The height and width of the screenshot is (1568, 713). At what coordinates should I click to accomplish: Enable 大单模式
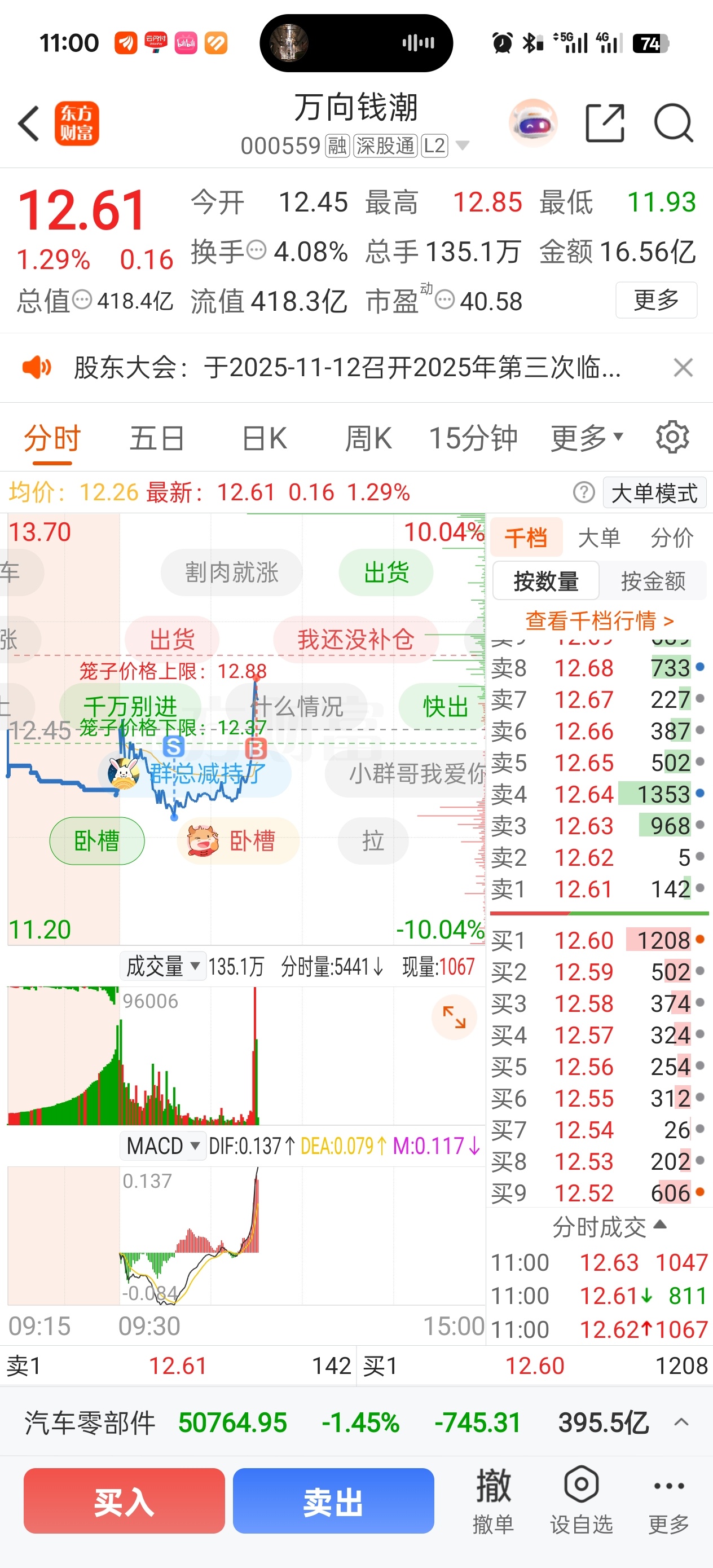click(x=654, y=493)
